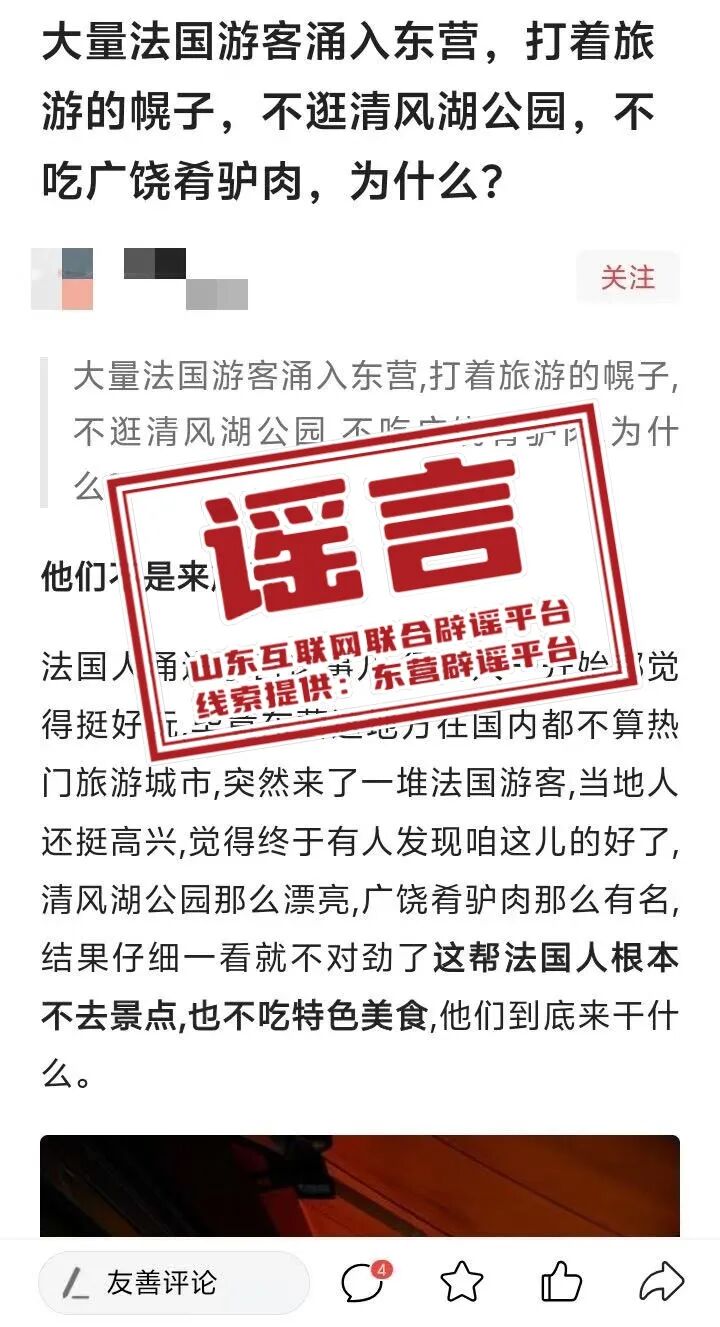Screen dimensions: 720x1327
Task: View the article's 4 comments
Action: click(363, 1283)
